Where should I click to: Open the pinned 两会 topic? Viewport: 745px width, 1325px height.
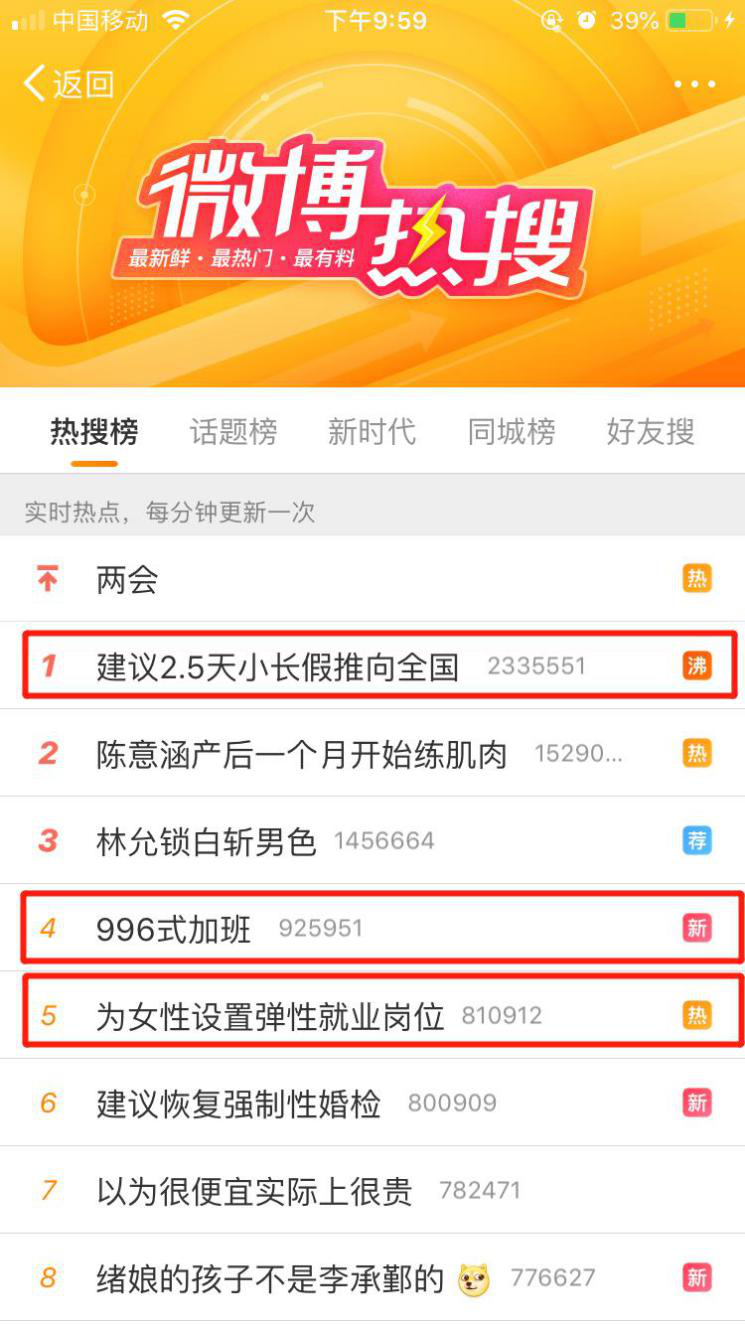click(x=127, y=579)
